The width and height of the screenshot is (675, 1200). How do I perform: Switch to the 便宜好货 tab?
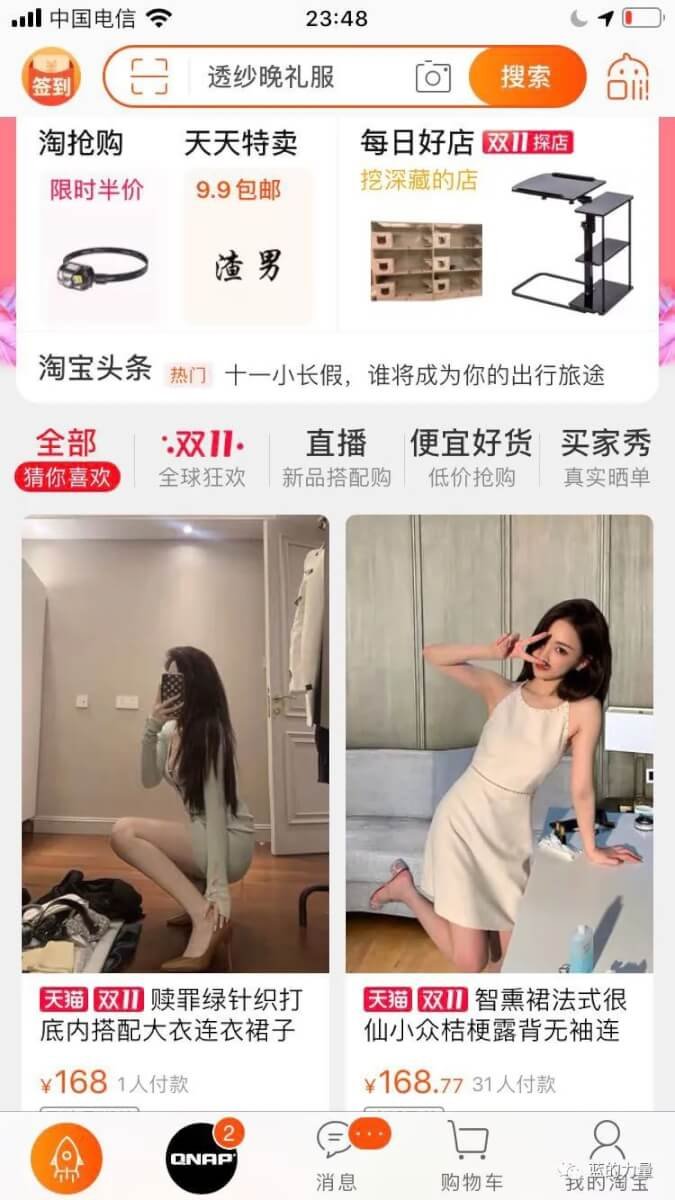[x=471, y=458]
